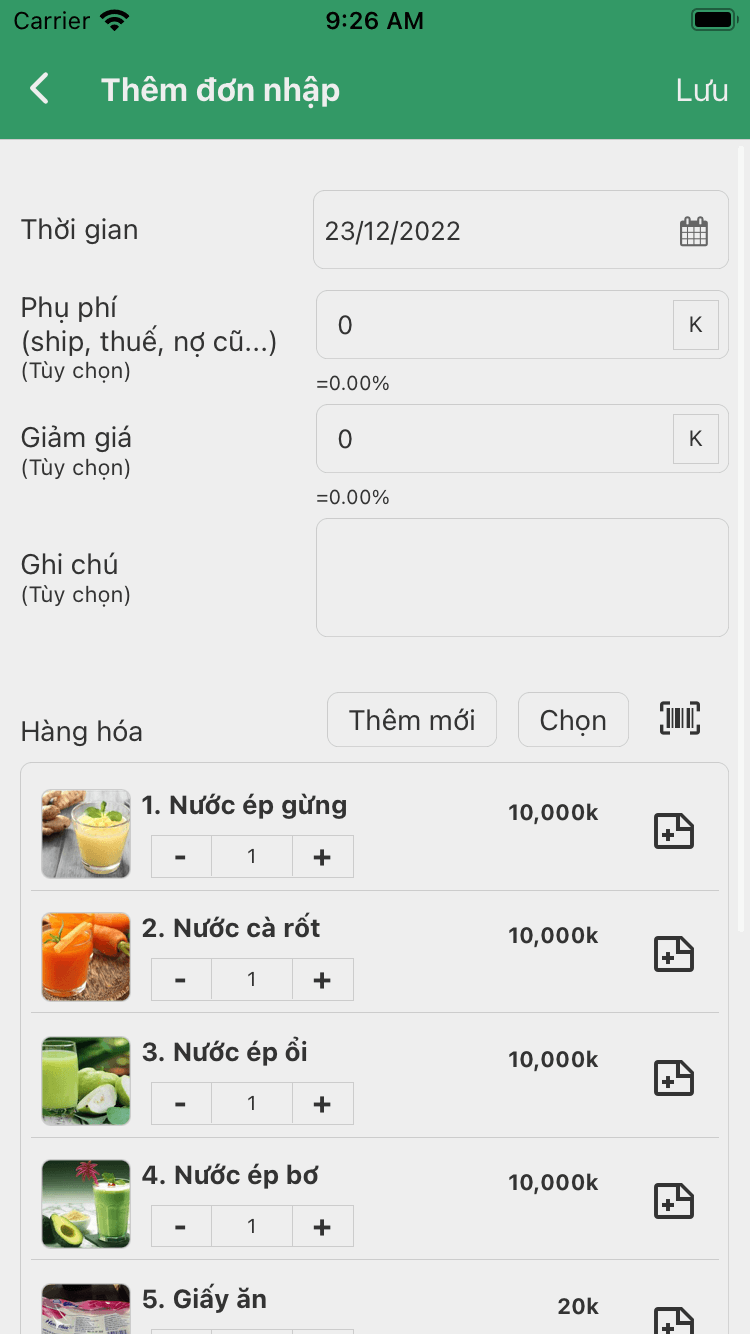Open the Thời gian date picker
This screenshot has width=750, height=1334.
[x=520, y=230]
